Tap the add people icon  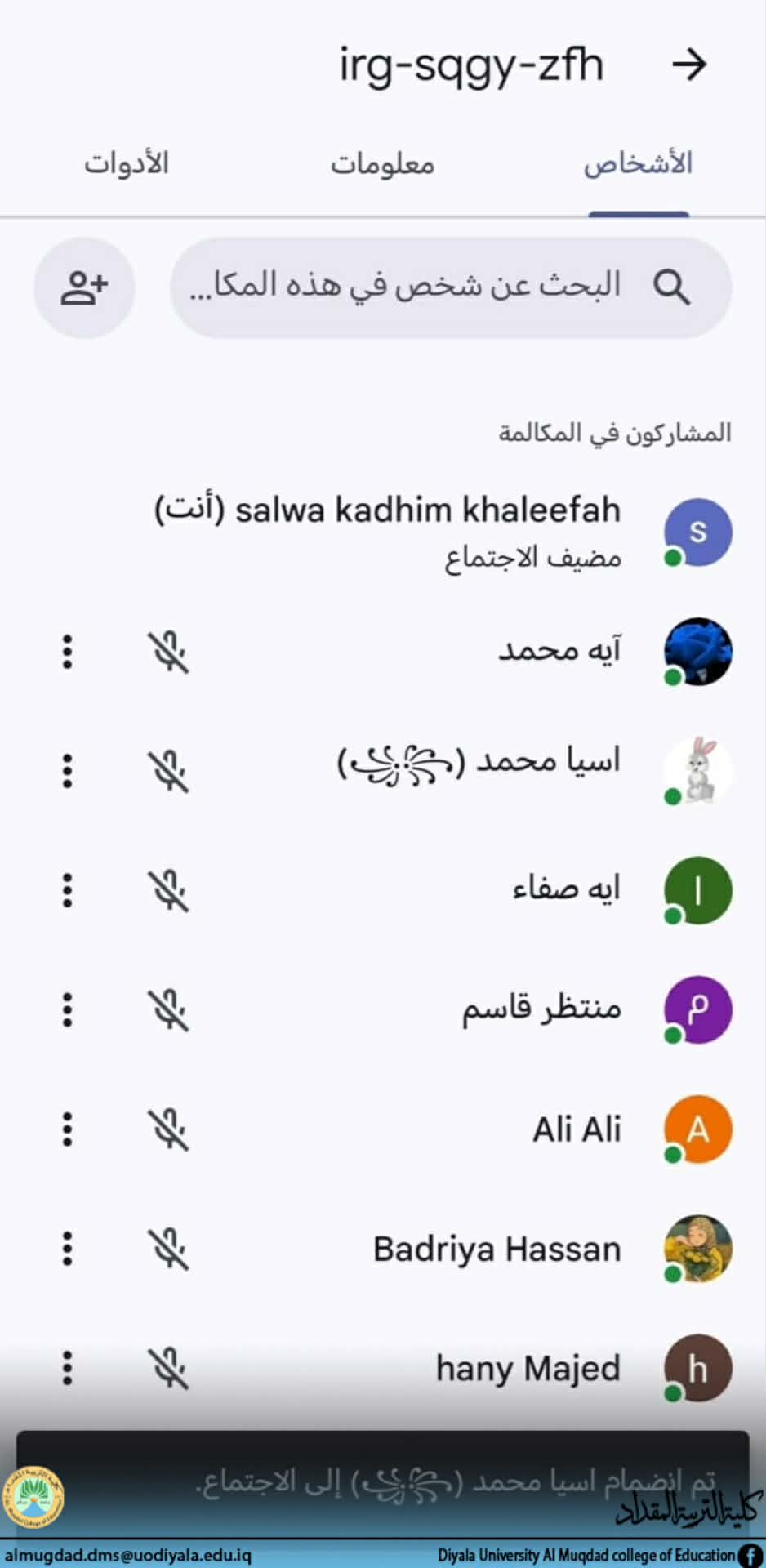pyautogui.click(x=84, y=287)
